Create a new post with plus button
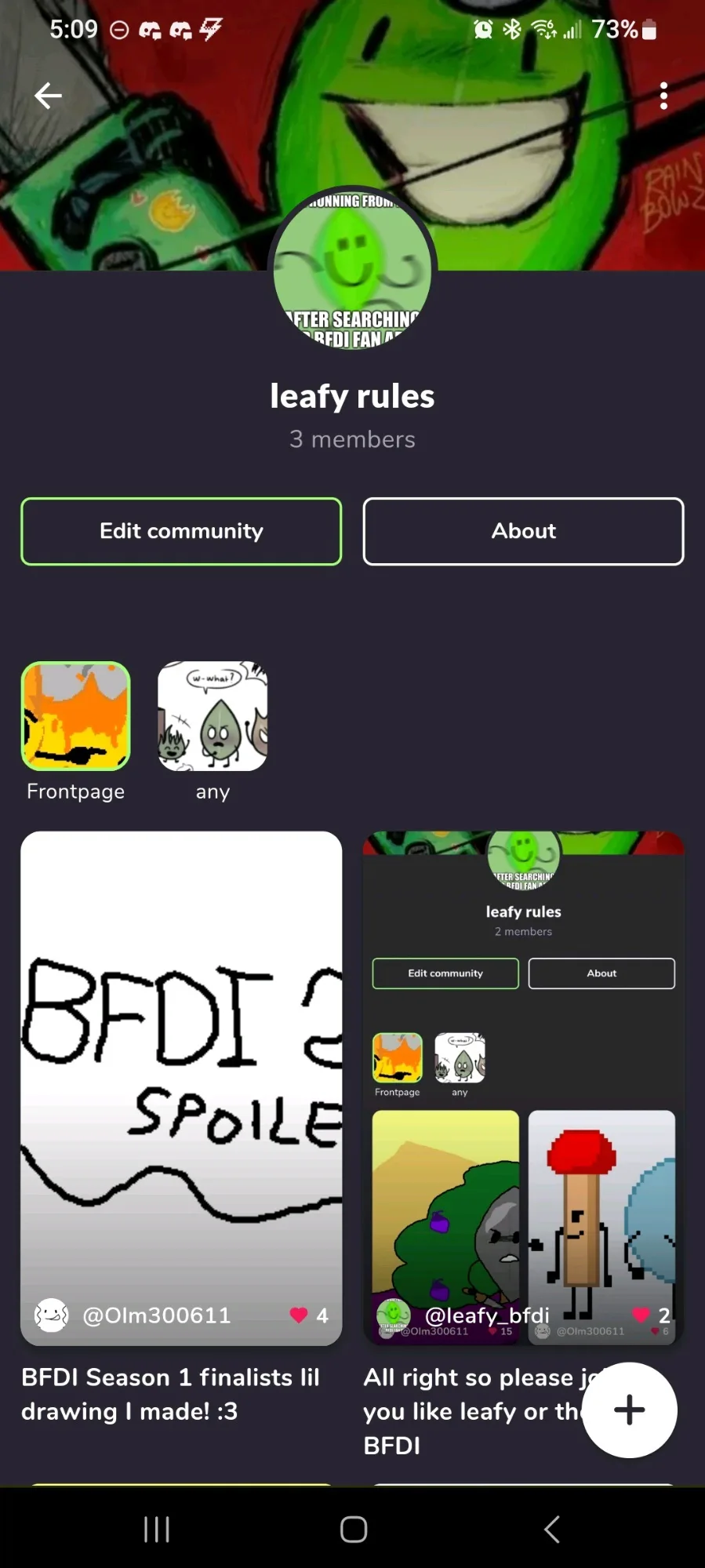The image size is (705, 1568). [x=629, y=1410]
